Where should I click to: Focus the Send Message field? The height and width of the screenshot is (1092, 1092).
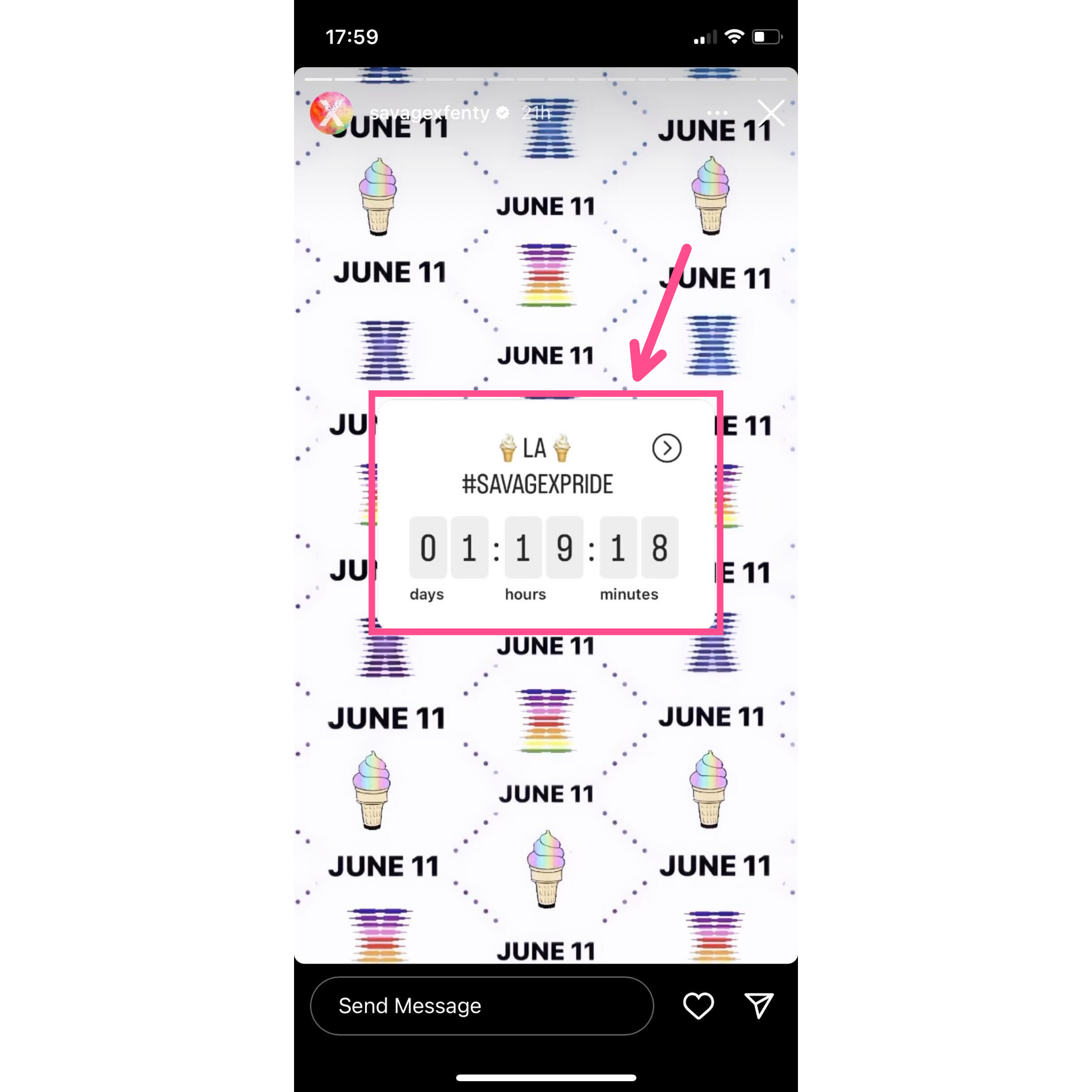[x=481, y=1006]
